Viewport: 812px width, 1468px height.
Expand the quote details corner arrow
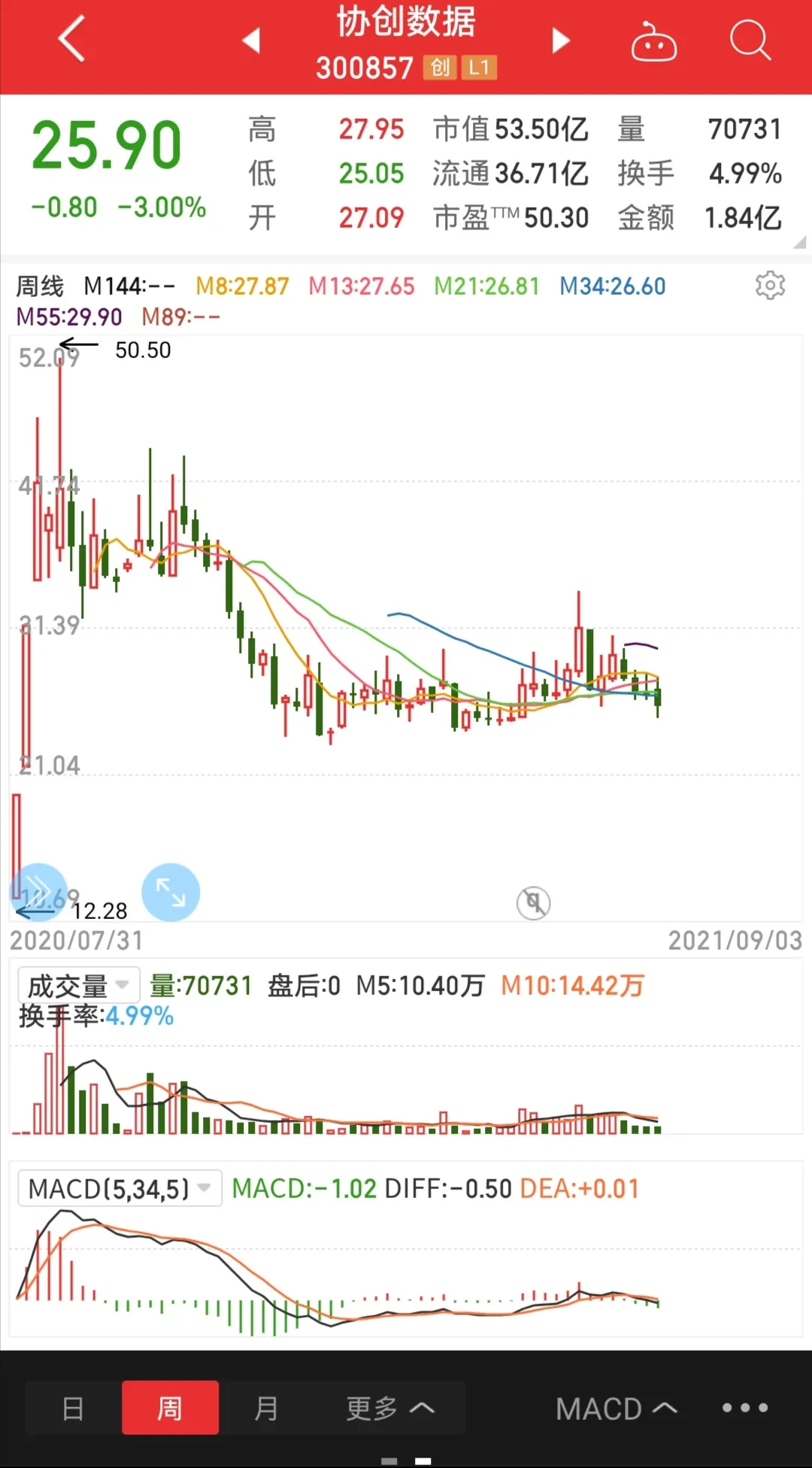798,242
